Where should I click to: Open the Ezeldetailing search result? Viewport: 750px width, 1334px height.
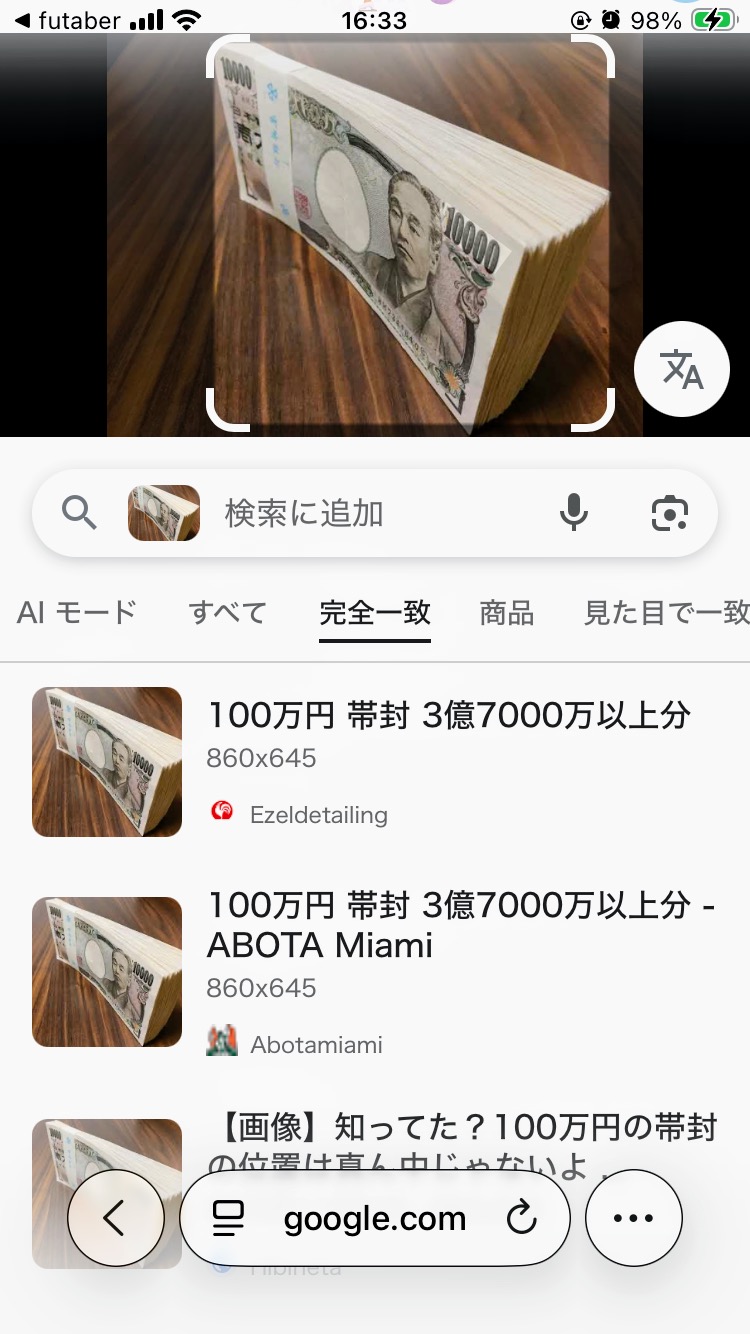click(448, 716)
